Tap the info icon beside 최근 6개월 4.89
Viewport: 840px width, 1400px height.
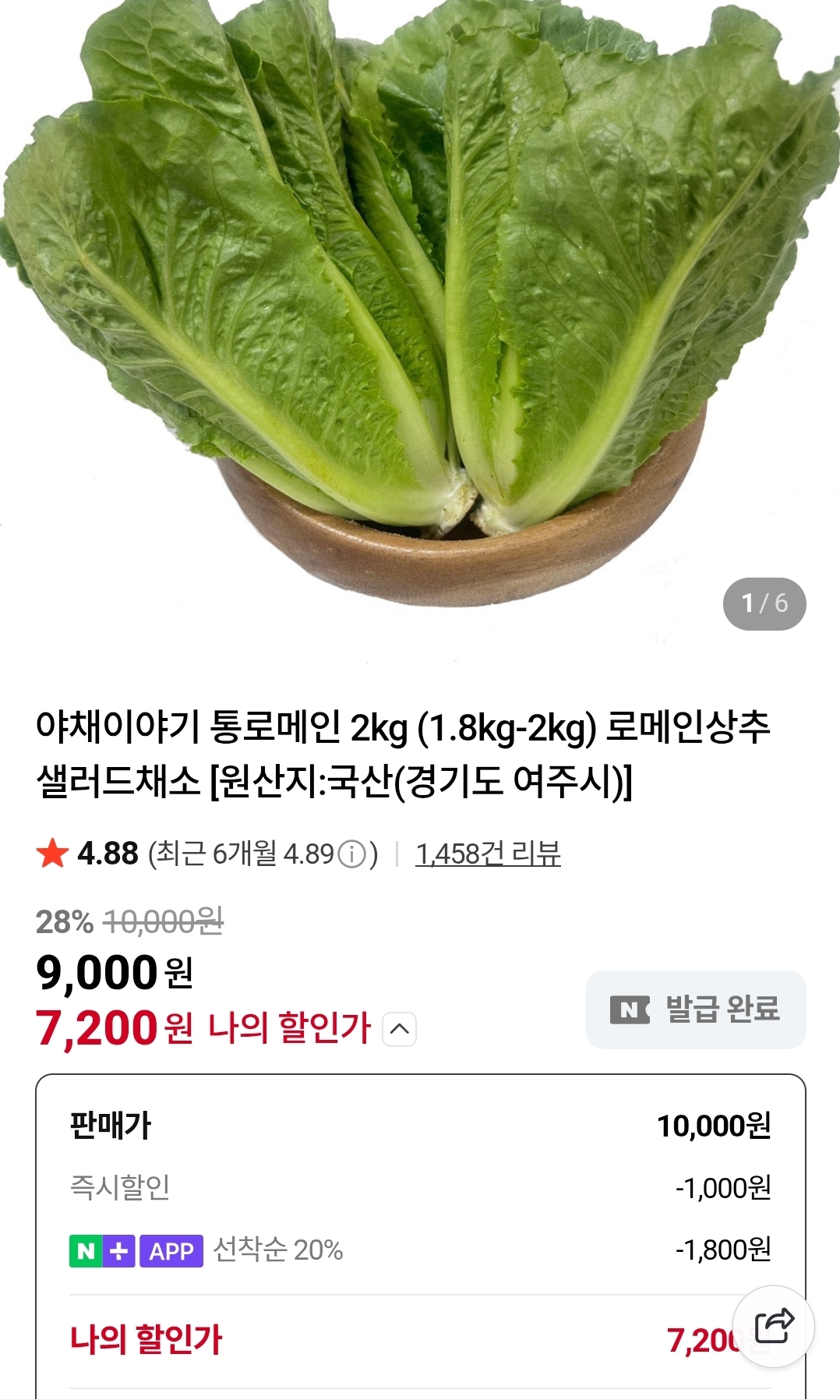pos(352,855)
